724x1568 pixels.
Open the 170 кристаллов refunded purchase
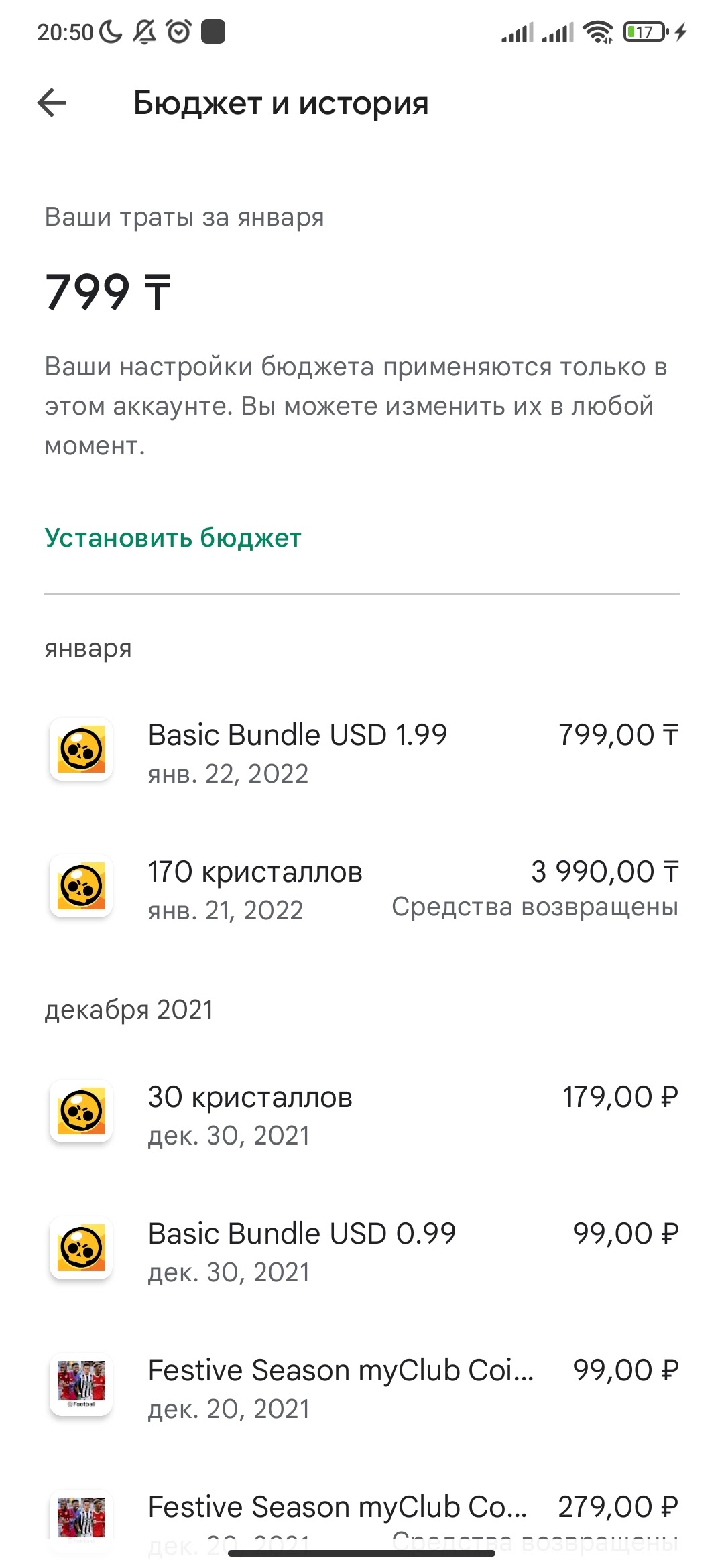[362, 890]
